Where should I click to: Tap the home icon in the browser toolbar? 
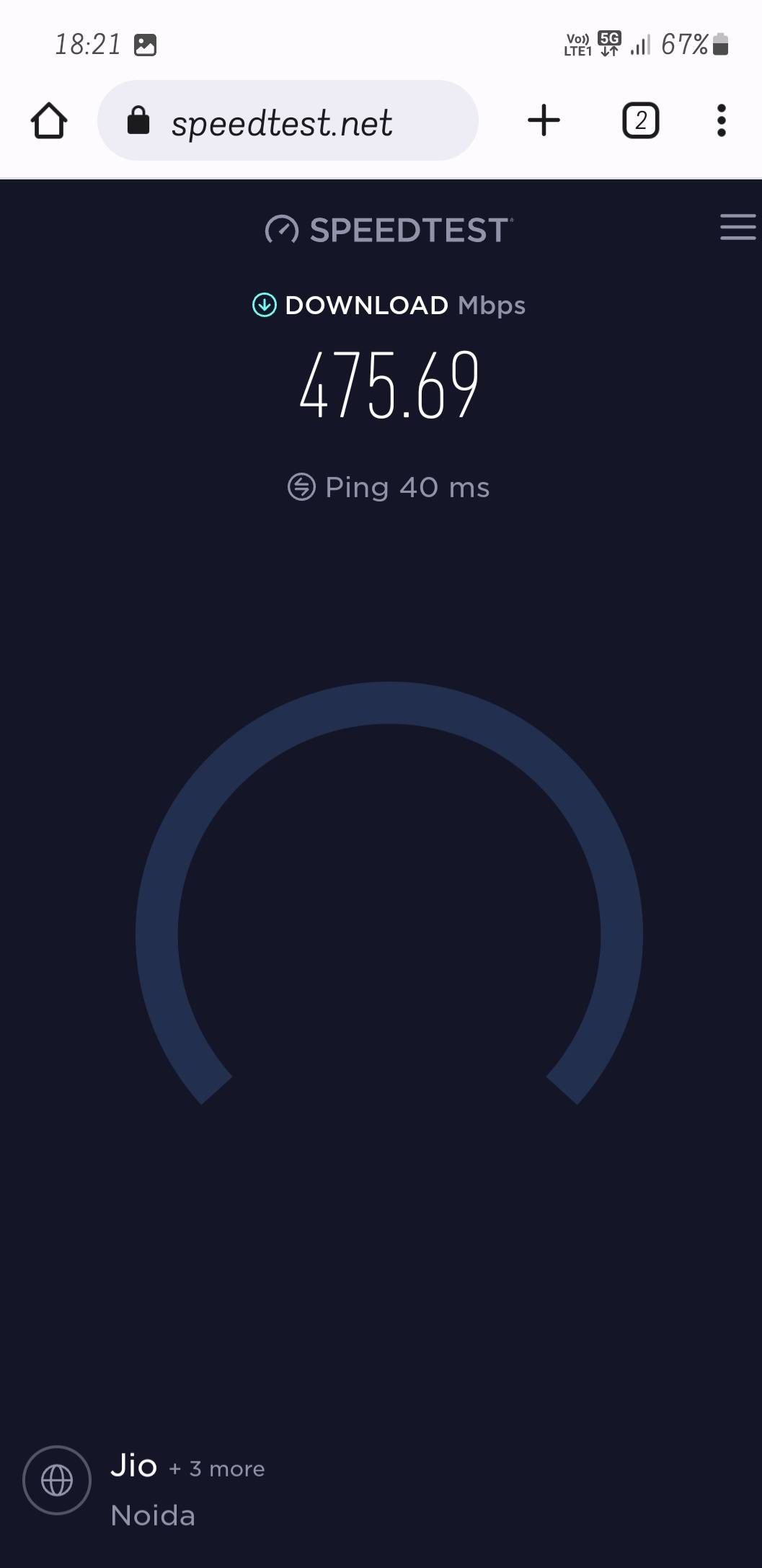[48, 120]
